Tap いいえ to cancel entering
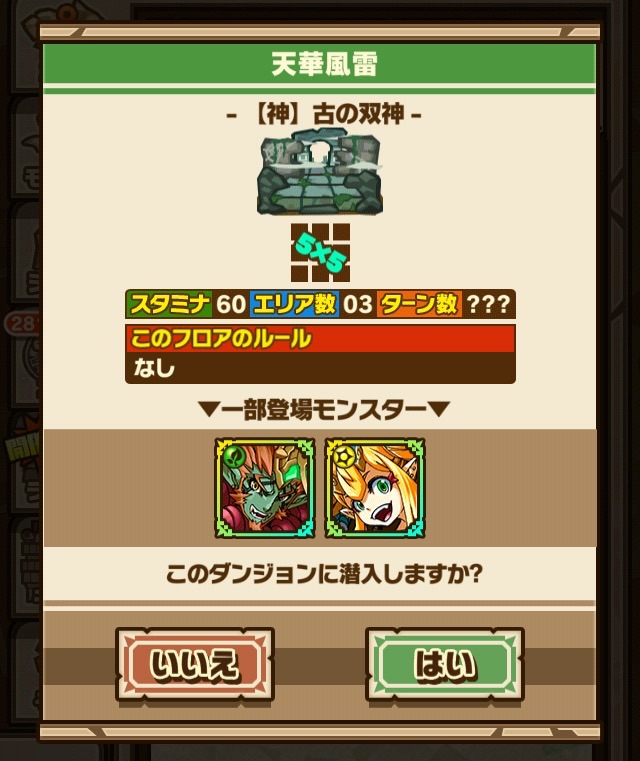Viewport: 640px width, 761px height. (x=195, y=664)
